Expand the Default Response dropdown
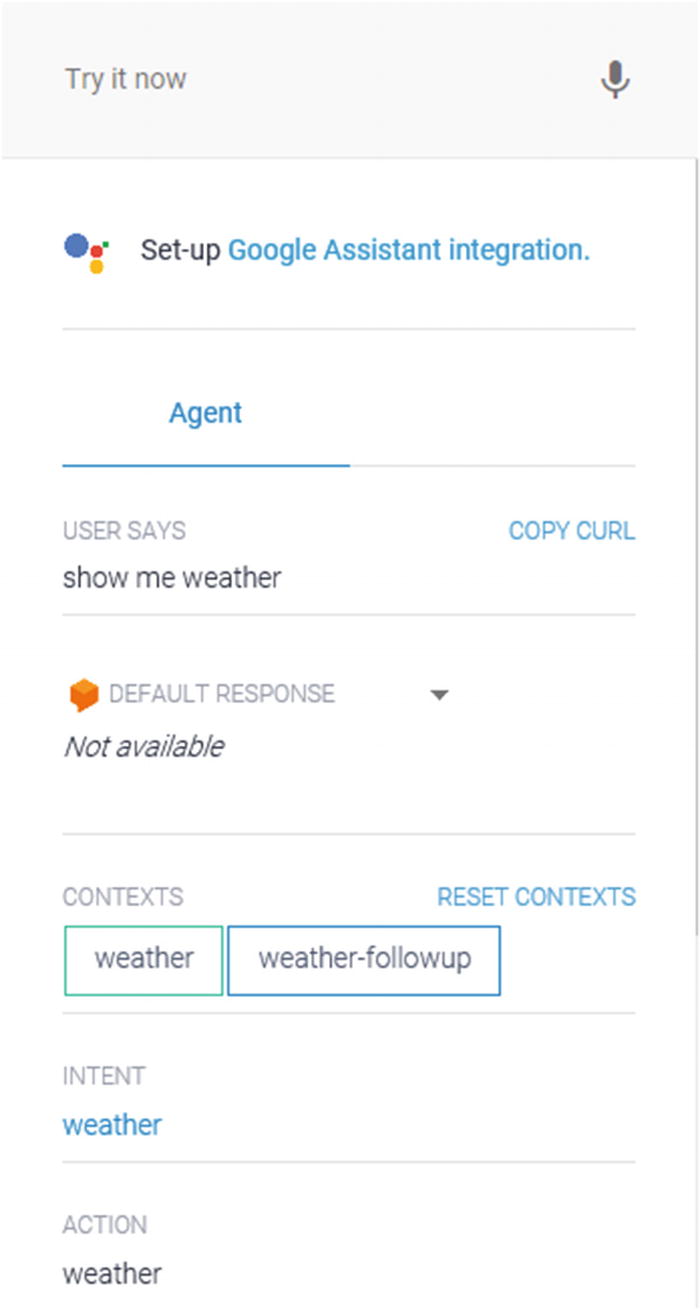The image size is (700, 1310). pyautogui.click(x=439, y=694)
